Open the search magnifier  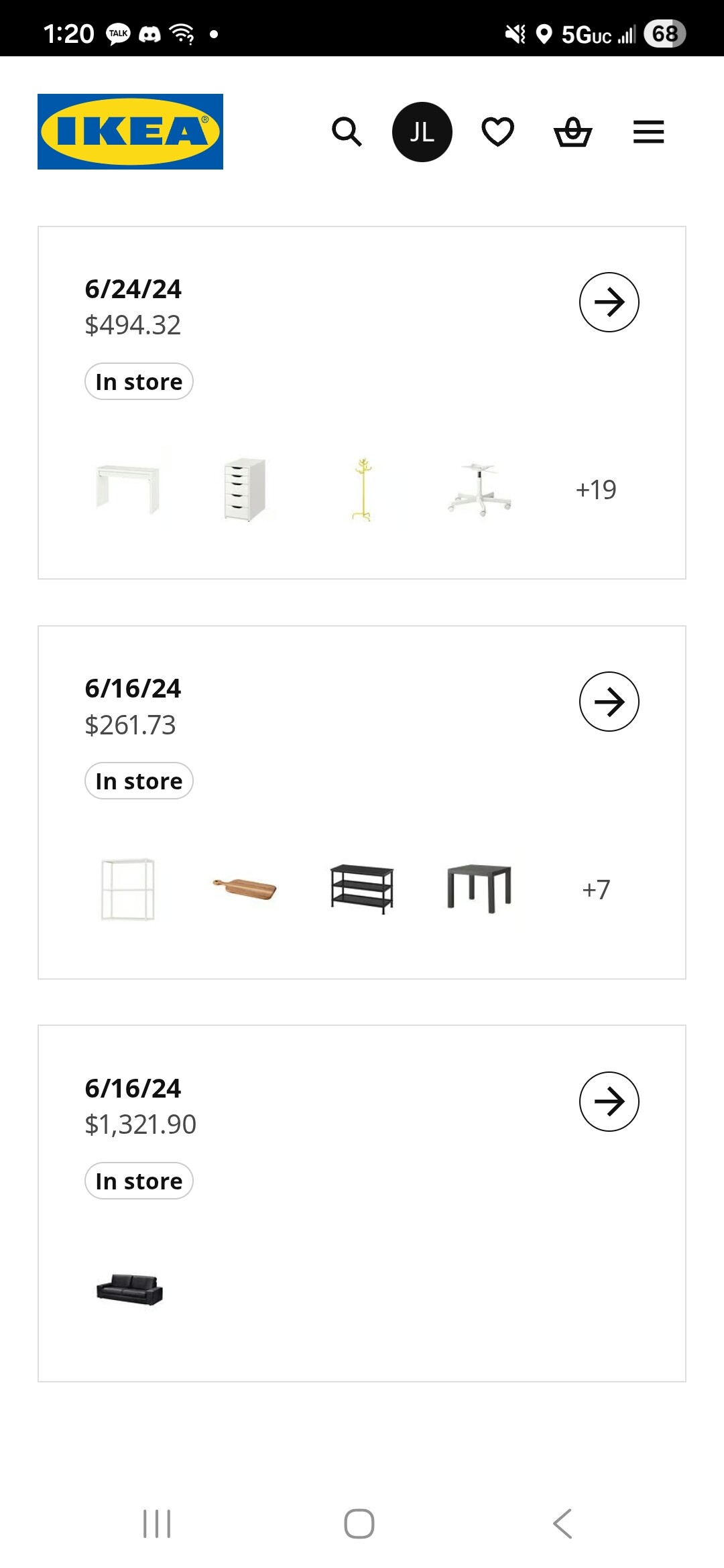click(347, 131)
